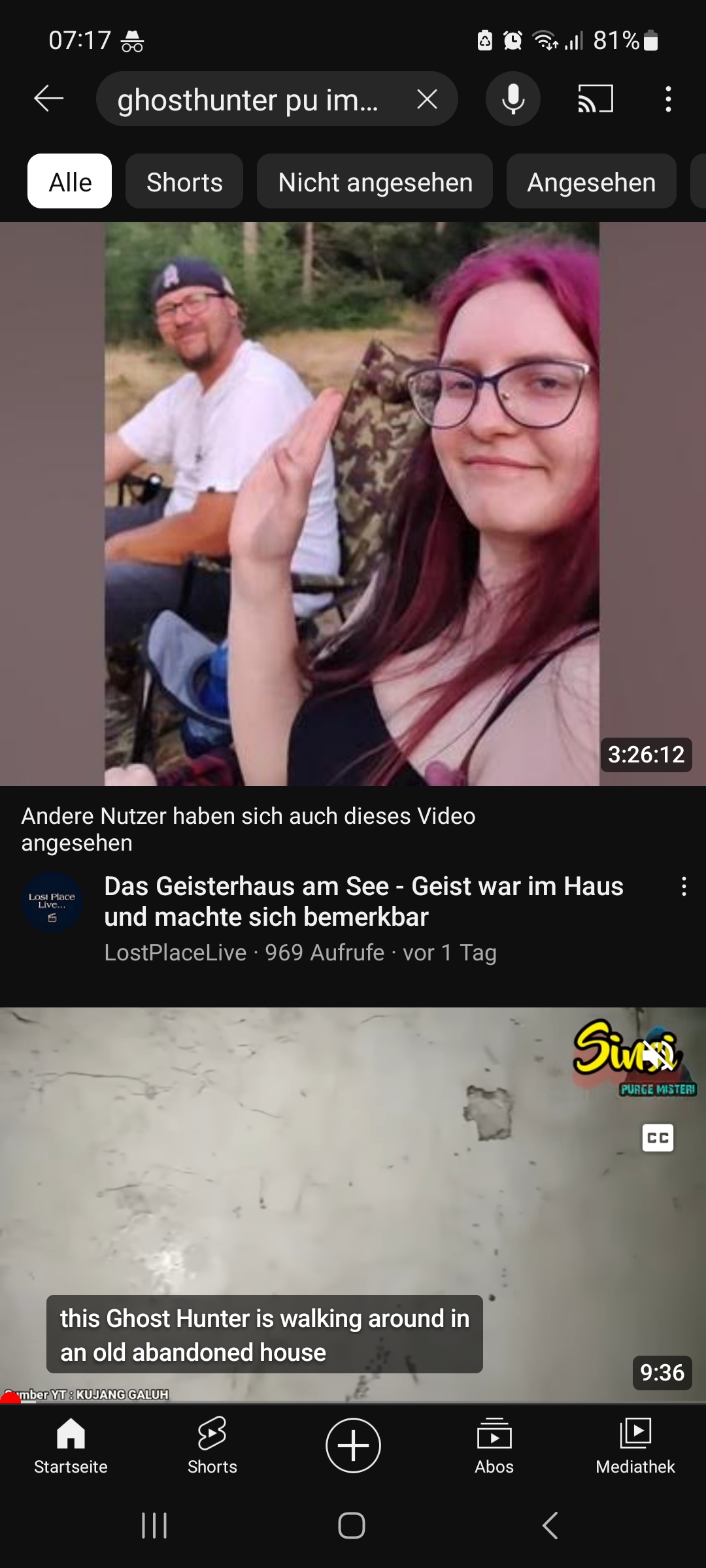706x1568 pixels.
Task: Open the top-right overflow menu
Action: click(668, 99)
